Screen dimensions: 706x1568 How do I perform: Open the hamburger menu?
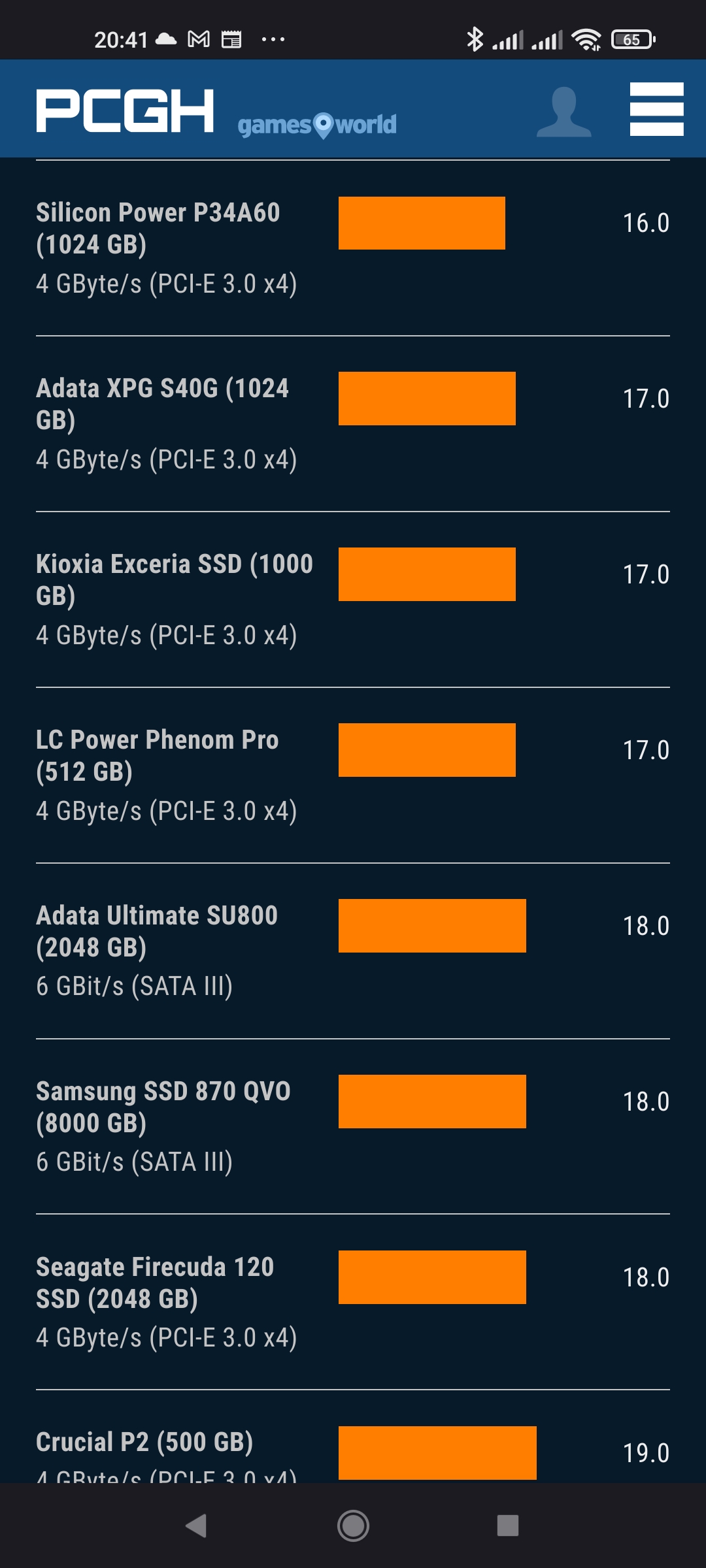click(656, 109)
